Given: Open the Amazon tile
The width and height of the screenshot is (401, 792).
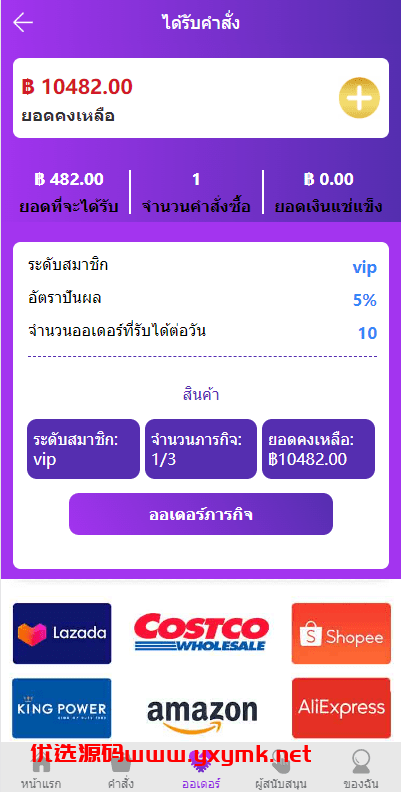Looking at the screenshot, I should tap(202, 714).
